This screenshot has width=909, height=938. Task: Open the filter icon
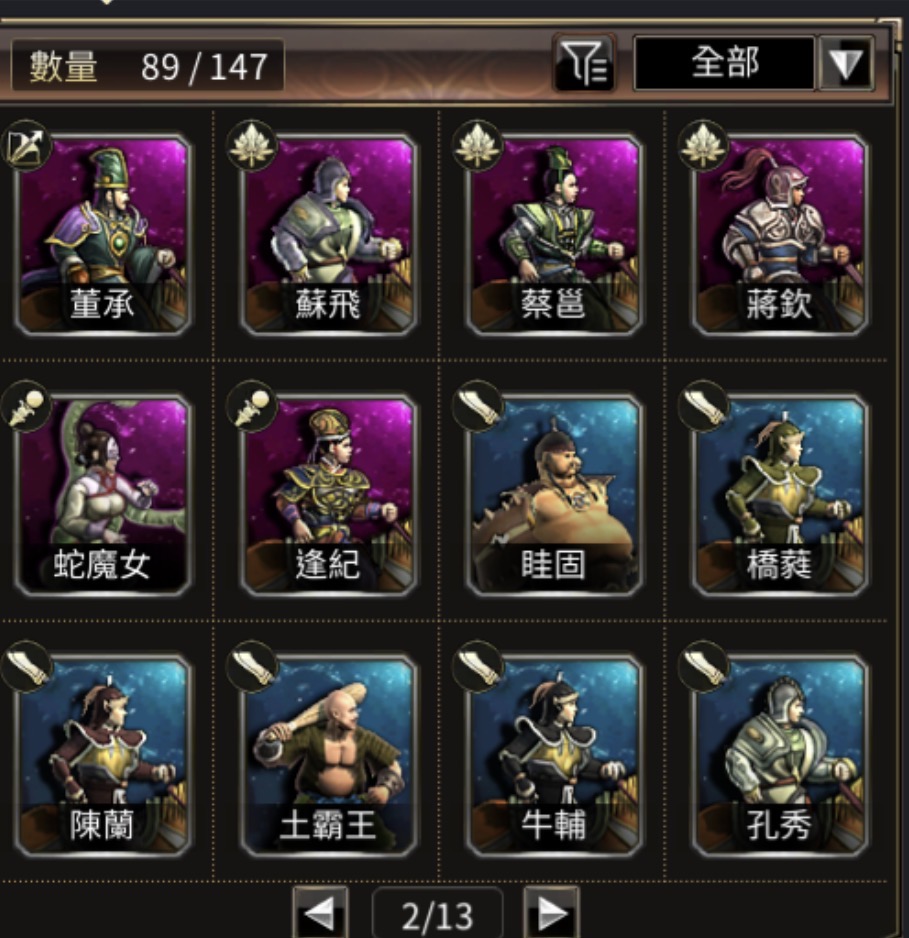(584, 65)
